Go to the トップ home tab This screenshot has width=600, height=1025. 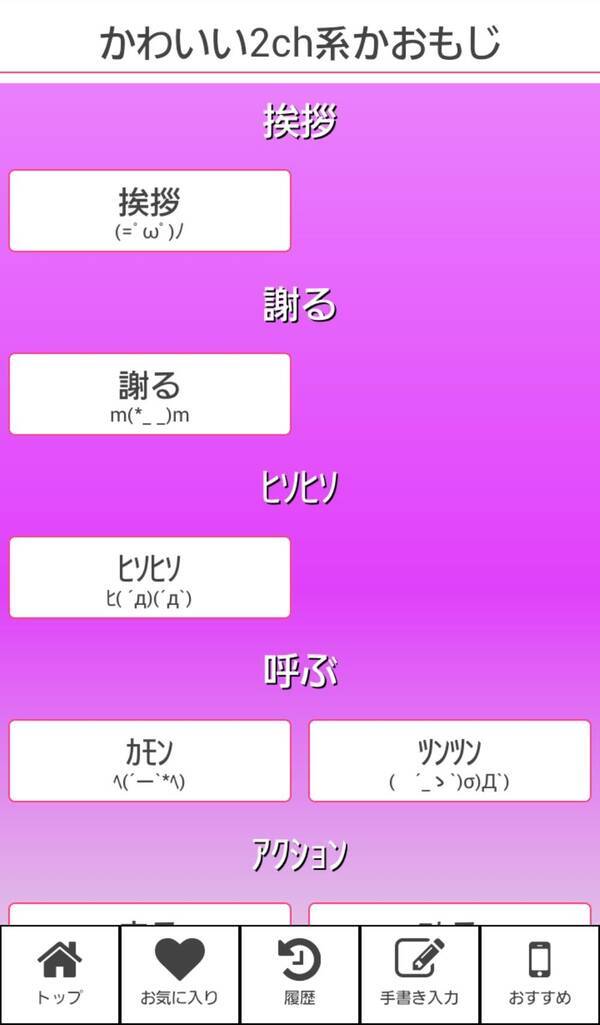click(60, 974)
